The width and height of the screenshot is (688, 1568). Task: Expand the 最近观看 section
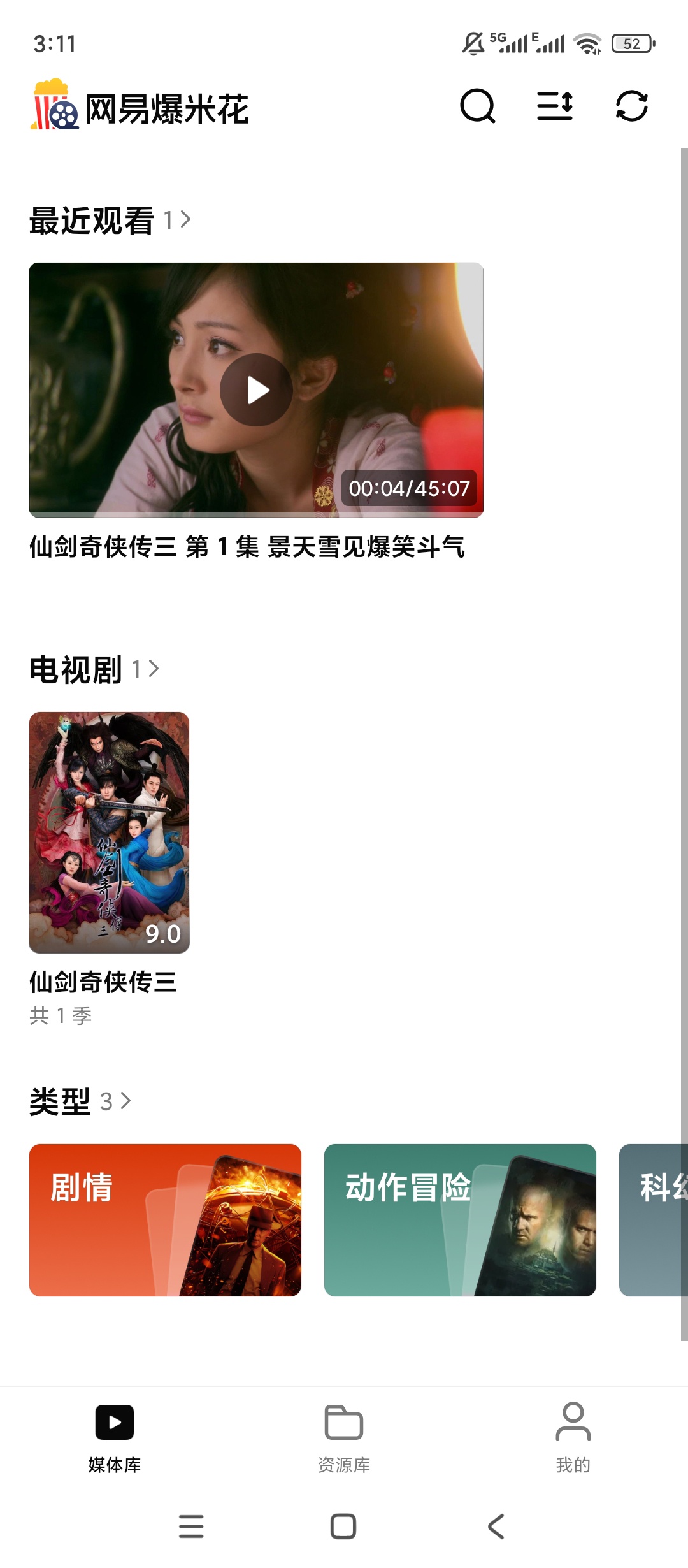[183, 220]
